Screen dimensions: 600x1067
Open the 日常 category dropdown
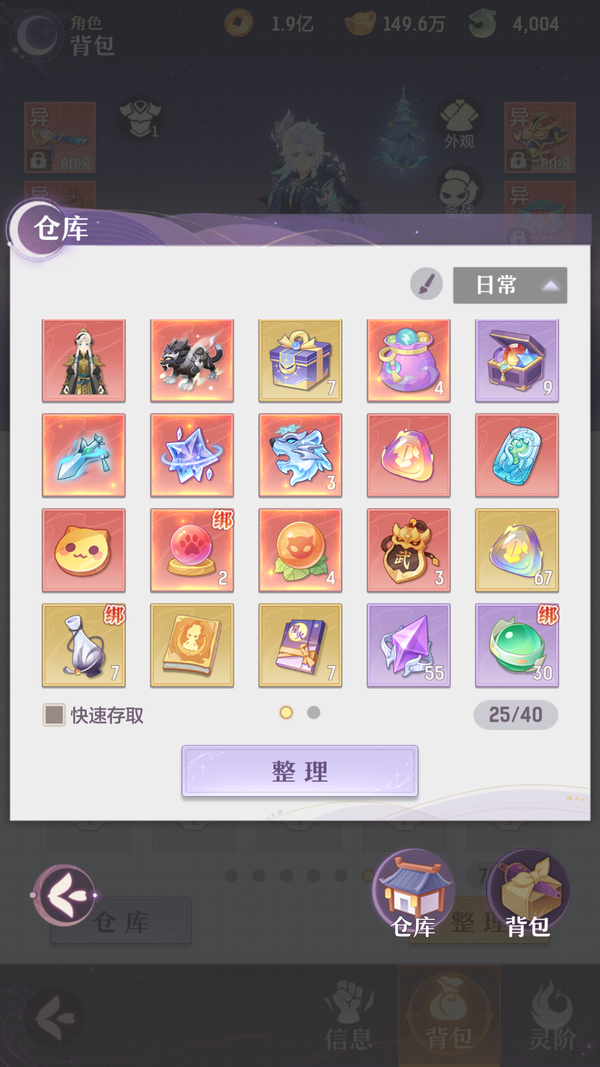click(510, 285)
